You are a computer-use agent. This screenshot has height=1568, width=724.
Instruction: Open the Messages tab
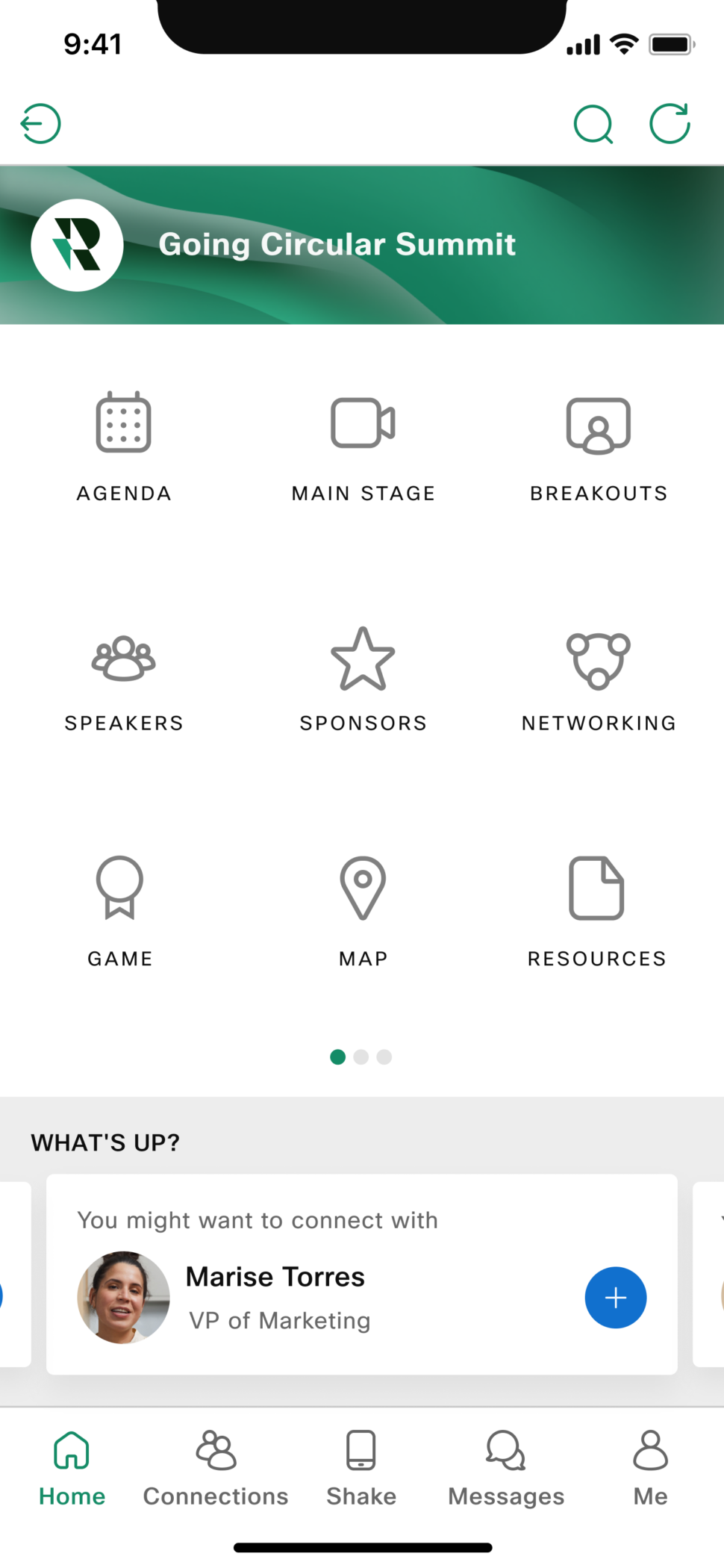tap(506, 1468)
